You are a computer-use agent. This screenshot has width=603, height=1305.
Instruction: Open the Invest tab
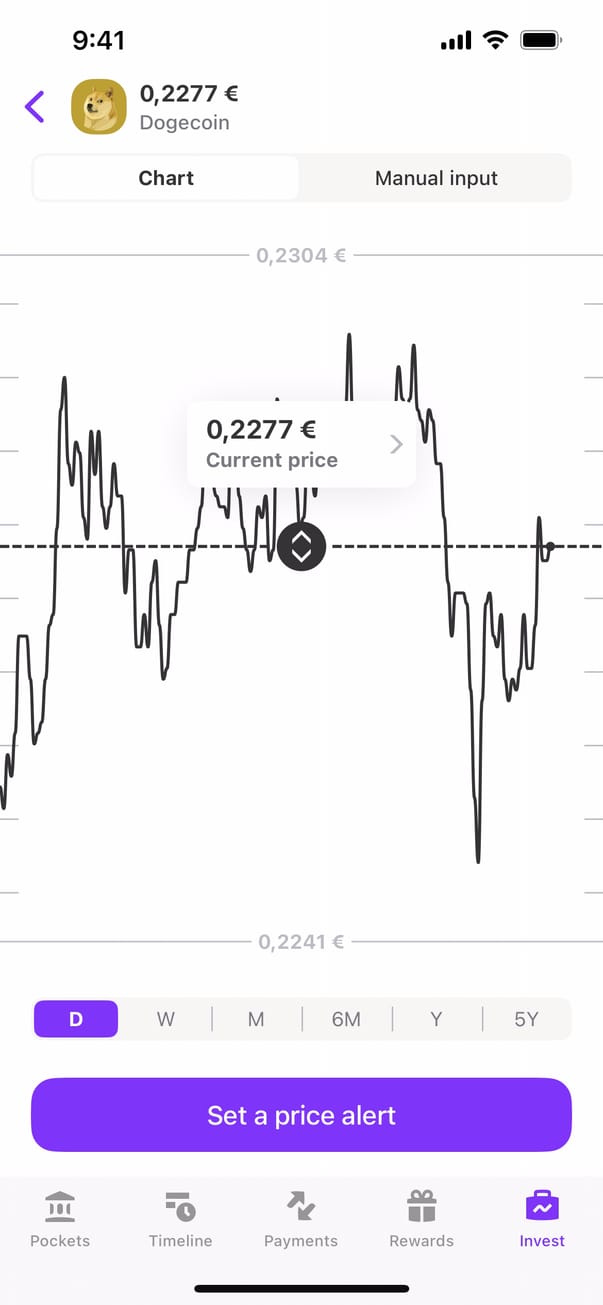[x=542, y=1220]
